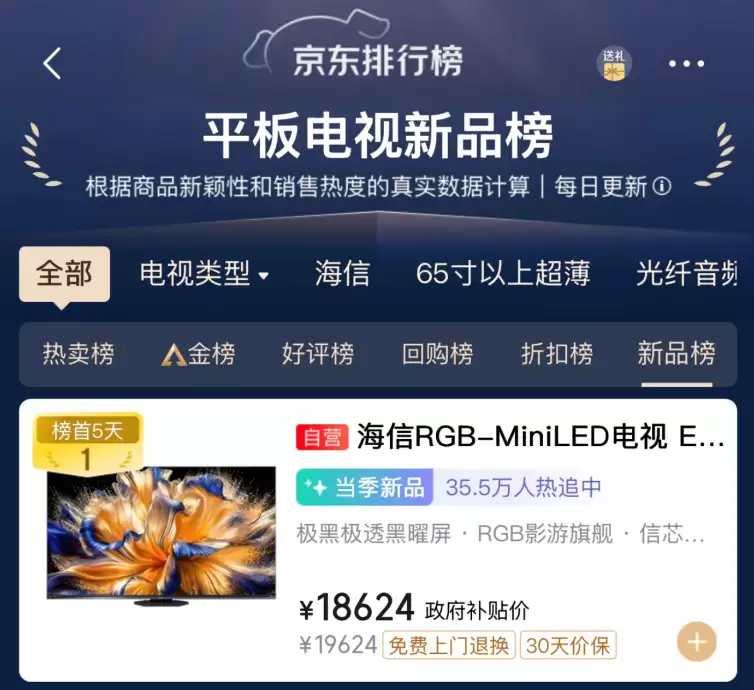Image resolution: width=754 pixels, height=690 pixels.
Task: Switch to the 金榜 tab
Action: click(198, 353)
